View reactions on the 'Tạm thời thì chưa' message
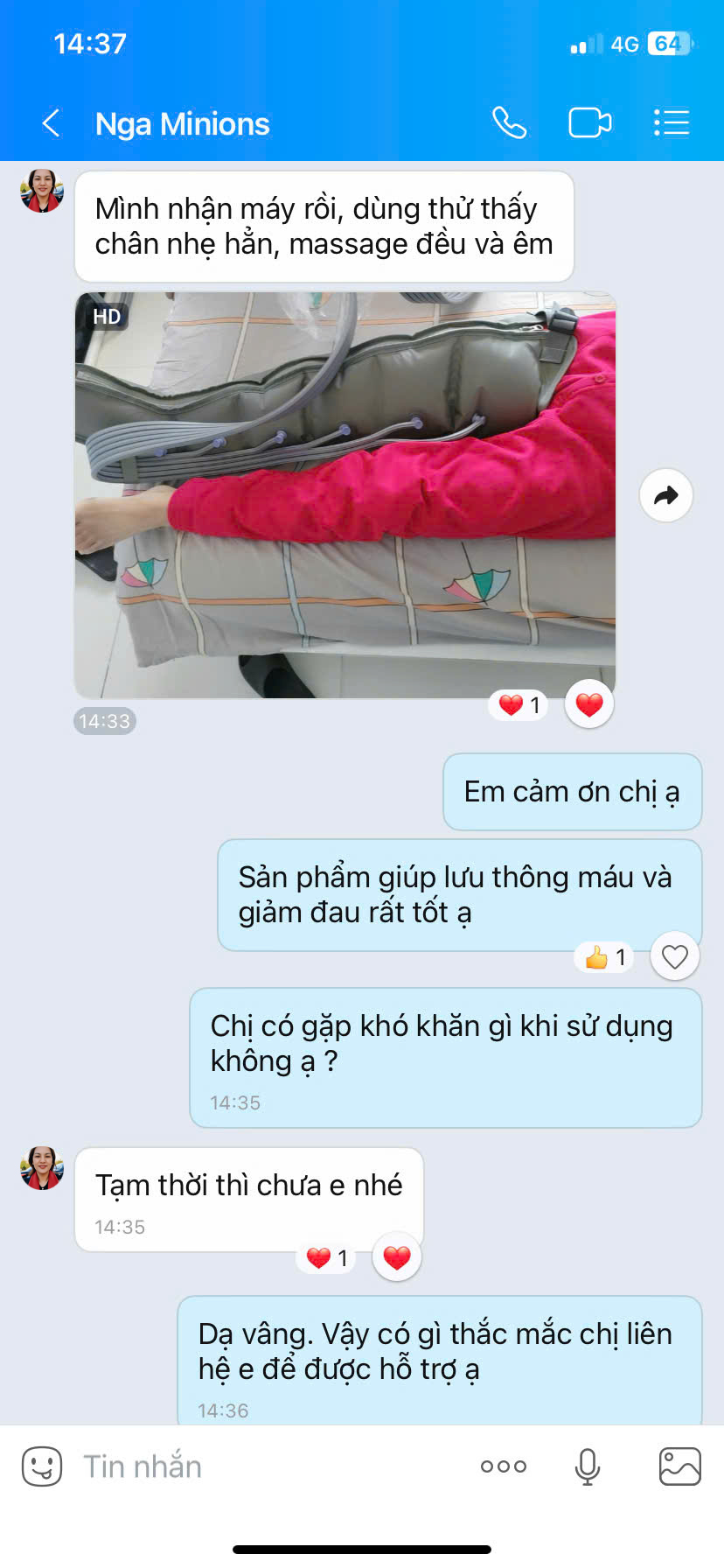This screenshot has width=724, height=1568. 328,1258
